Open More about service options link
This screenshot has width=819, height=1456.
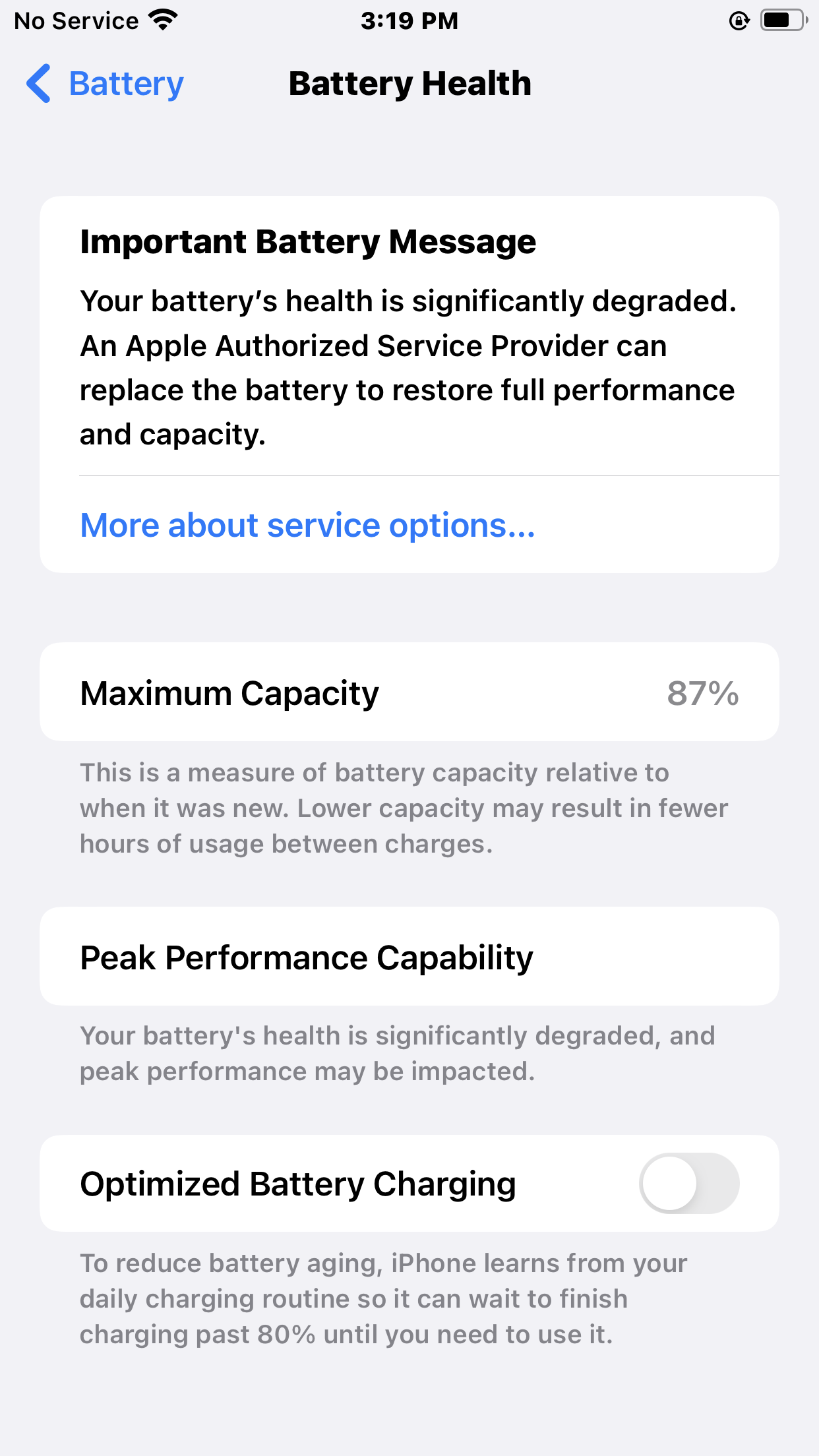(307, 526)
